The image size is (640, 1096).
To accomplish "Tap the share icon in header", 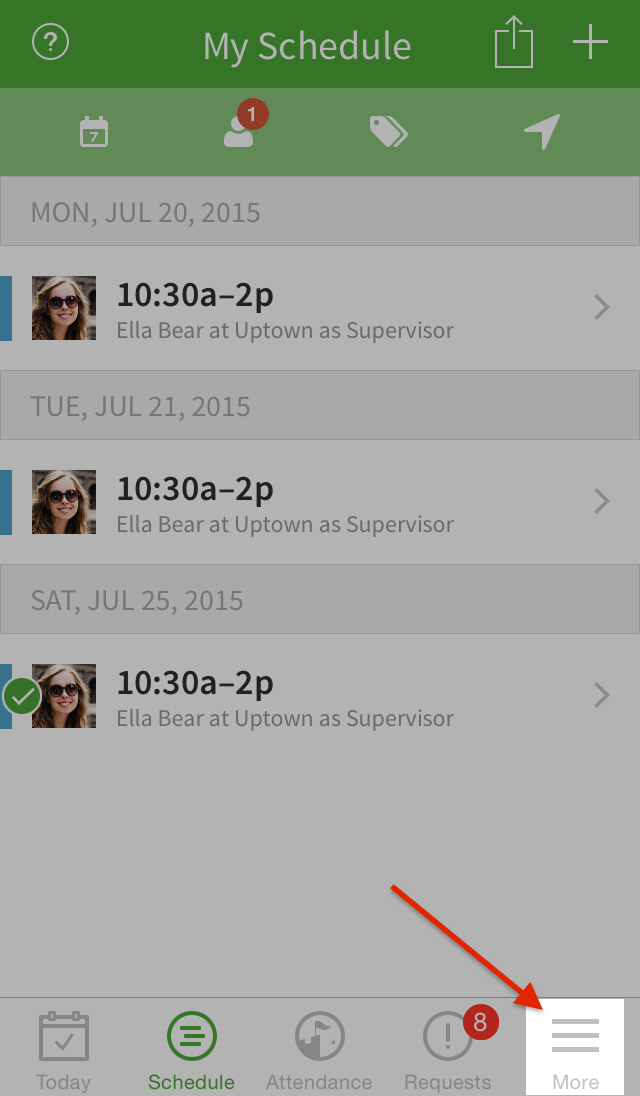I will [x=514, y=42].
